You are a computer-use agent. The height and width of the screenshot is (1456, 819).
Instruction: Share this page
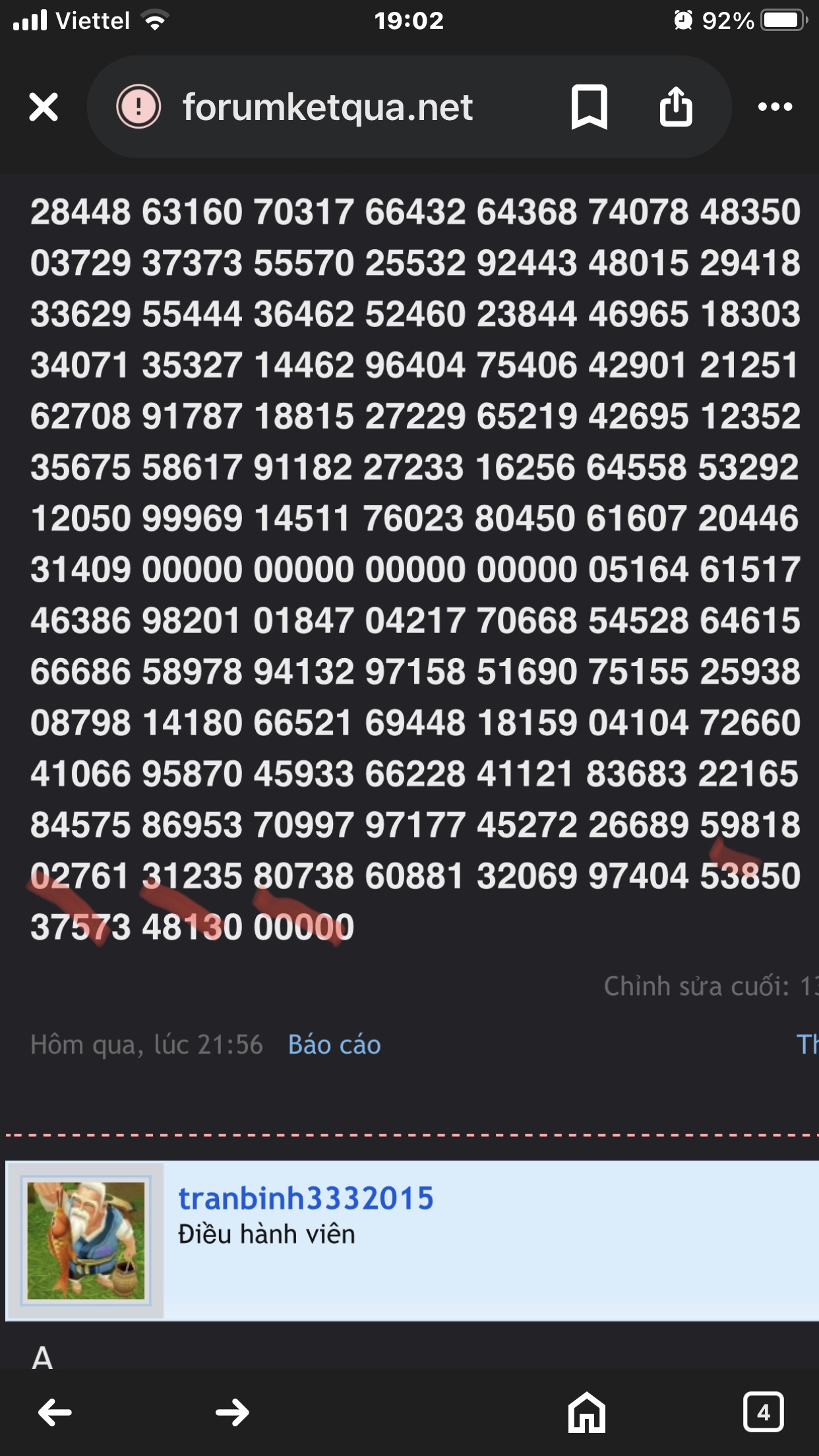tap(676, 107)
